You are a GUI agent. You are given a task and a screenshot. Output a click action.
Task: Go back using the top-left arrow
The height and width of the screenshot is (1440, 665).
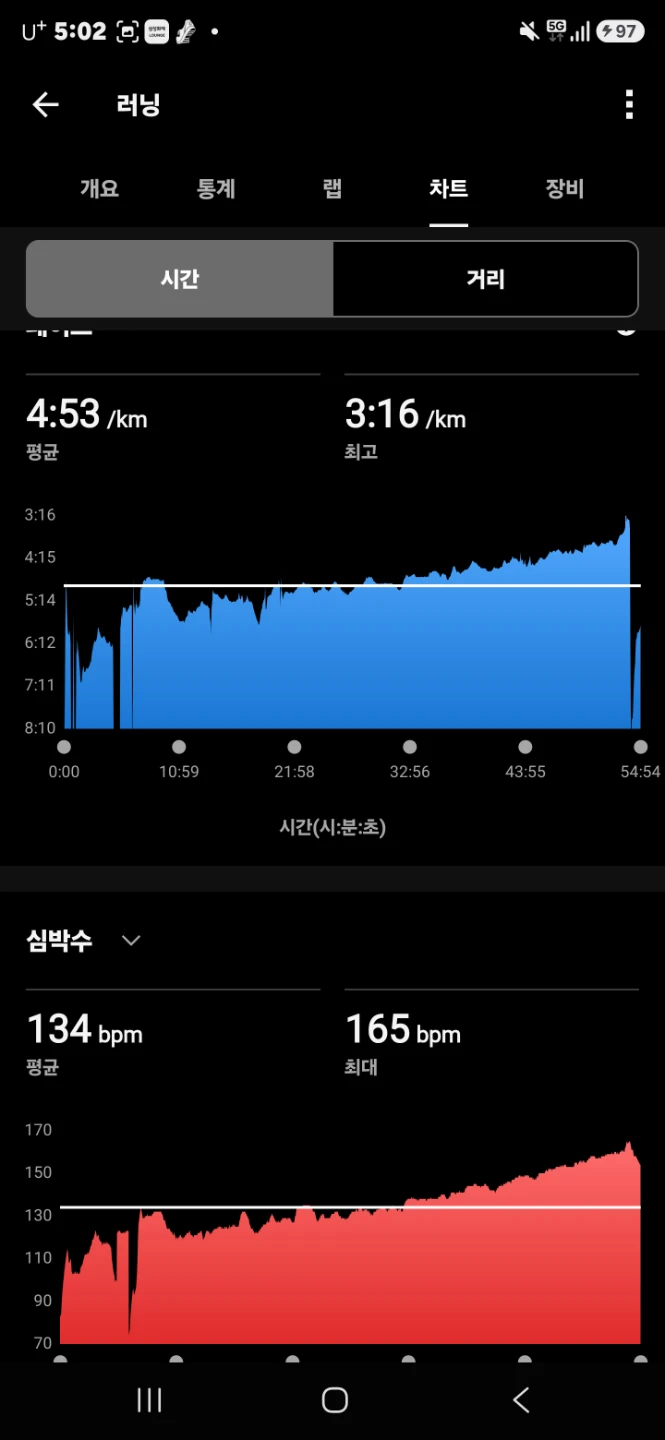[45, 104]
